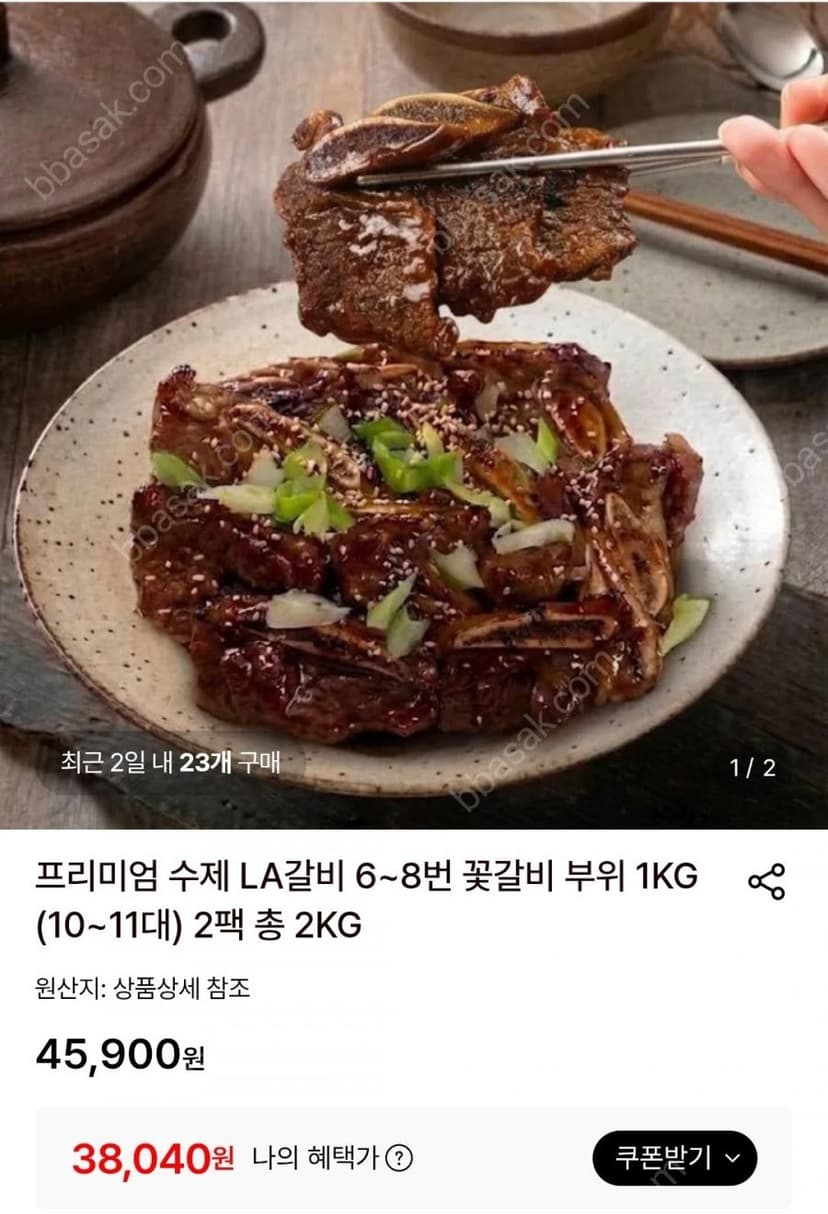
Task: Open the LA갈비 product photo
Action: point(414,414)
